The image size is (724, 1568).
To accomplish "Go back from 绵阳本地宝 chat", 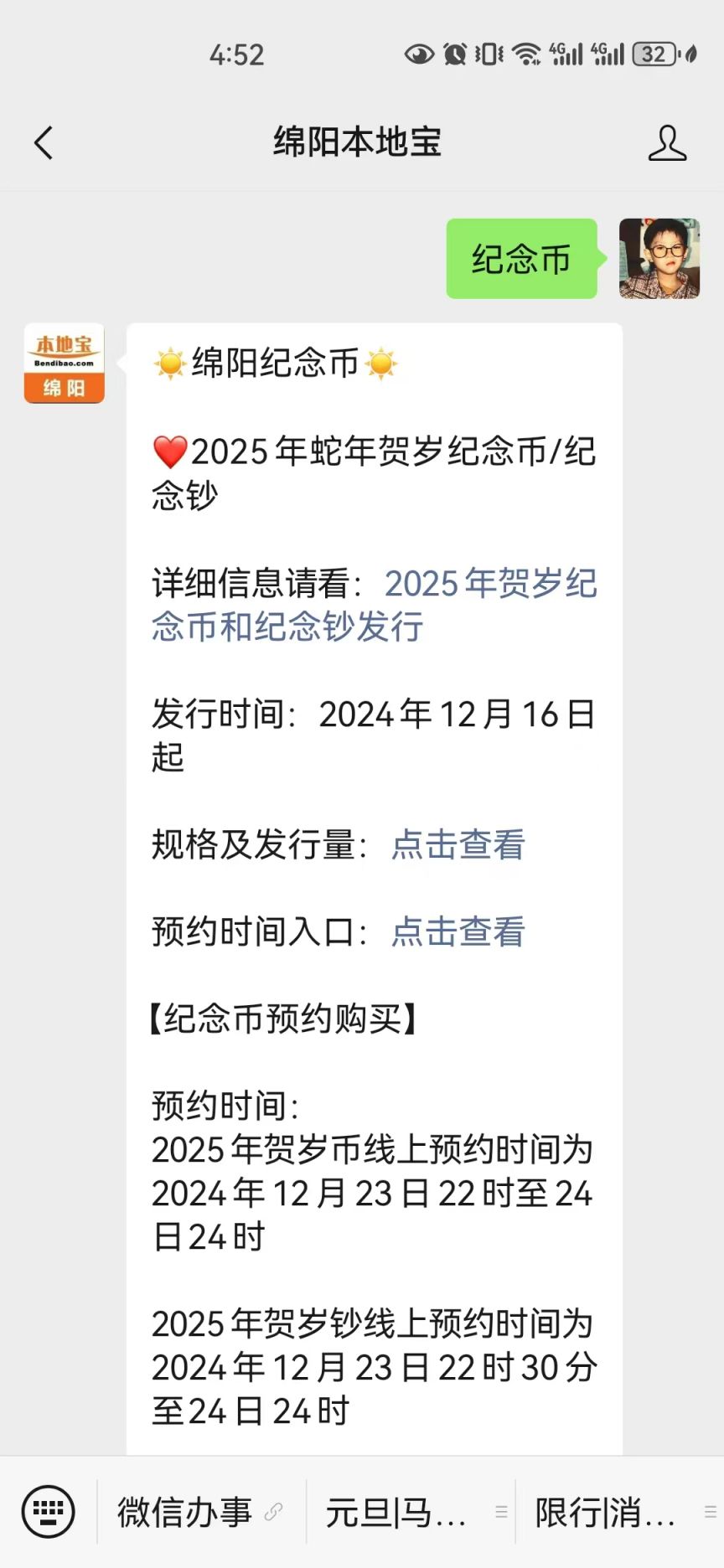I will (x=44, y=143).
